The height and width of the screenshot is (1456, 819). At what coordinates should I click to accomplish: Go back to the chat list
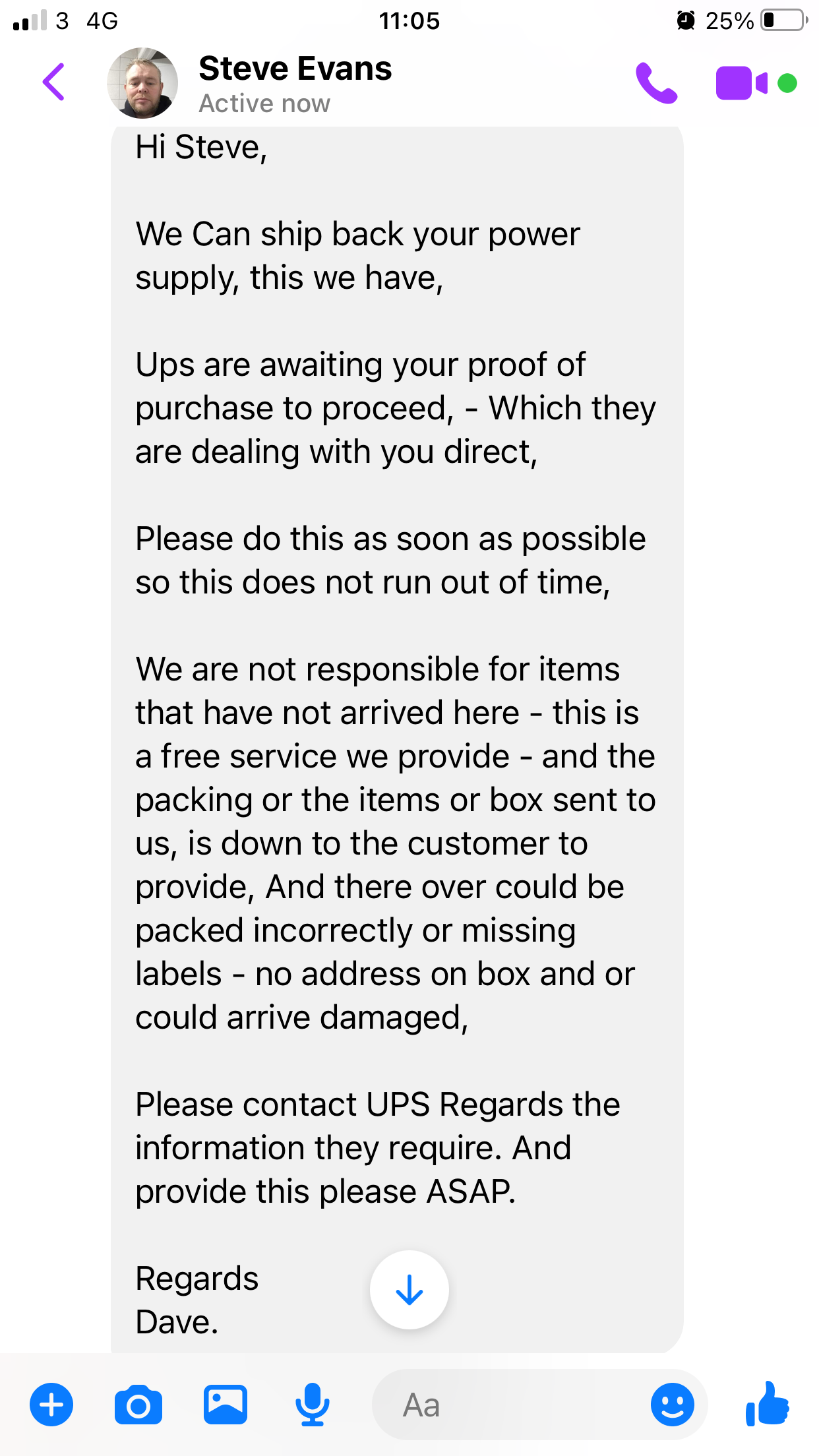coord(54,82)
